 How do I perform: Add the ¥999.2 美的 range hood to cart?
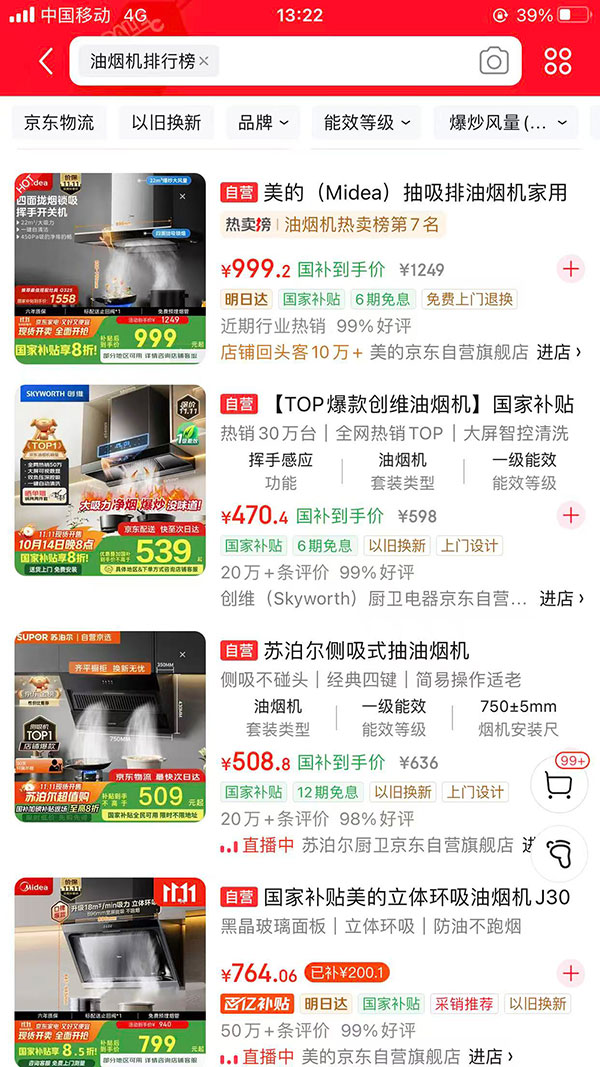pos(570,269)
